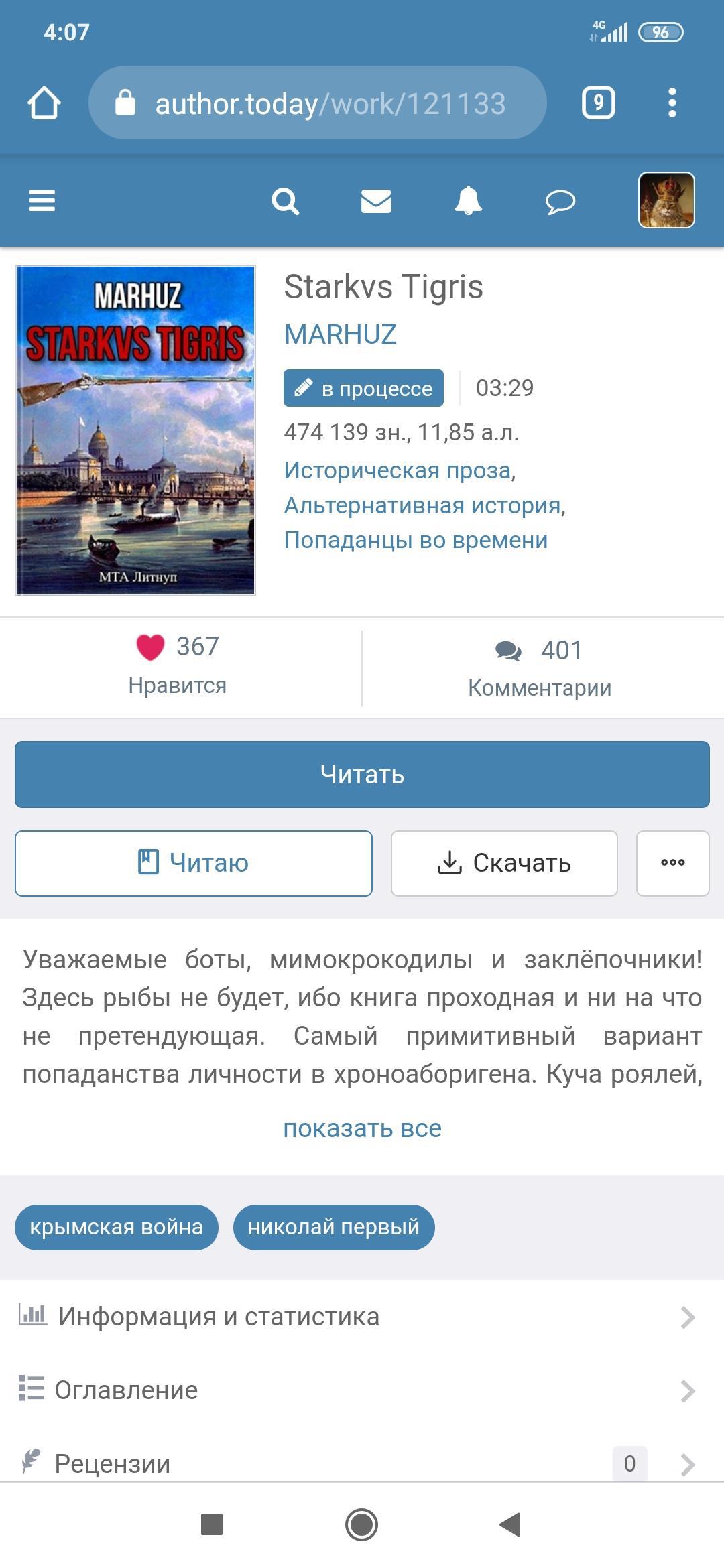Open the Историческая проза genre
The height and width of the screenshot is (1568, 724).
(x=398, y=470)
